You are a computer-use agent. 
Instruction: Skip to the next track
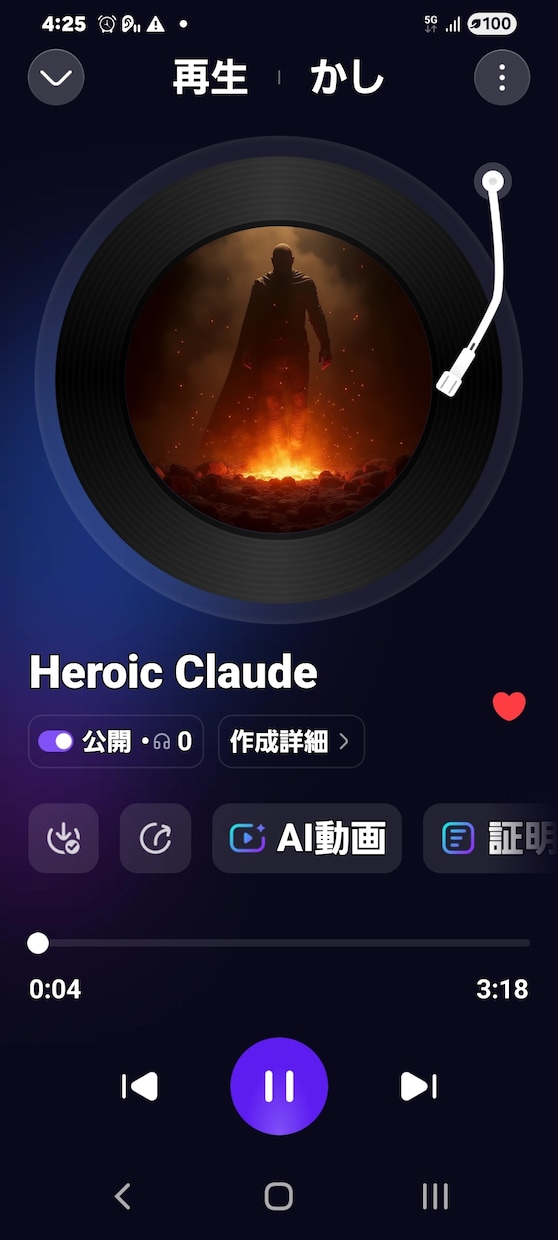(x=418, y=1086)
